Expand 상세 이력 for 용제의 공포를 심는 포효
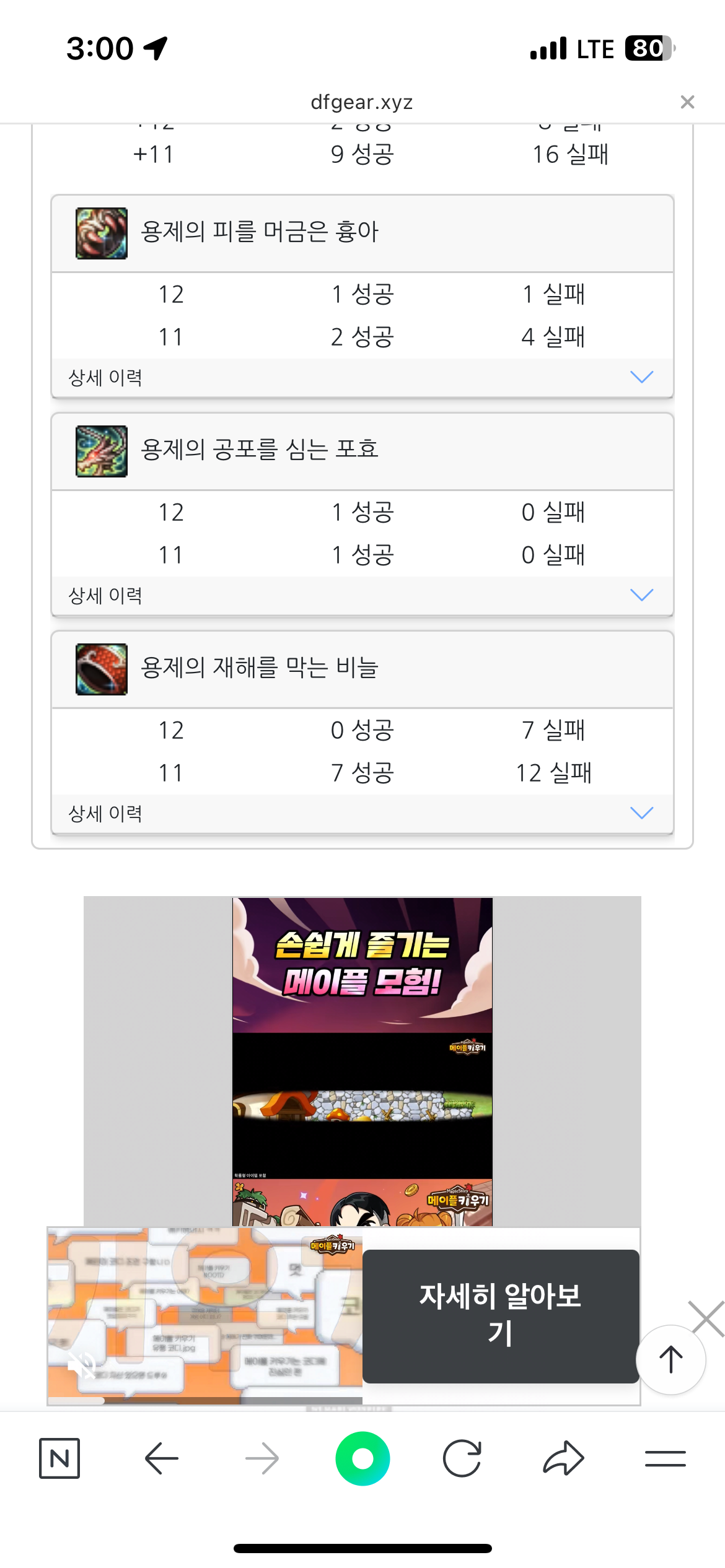Image resolution: width=725 pixels, height=1568 pixels. pyautogui.click(x=641, y=595)
